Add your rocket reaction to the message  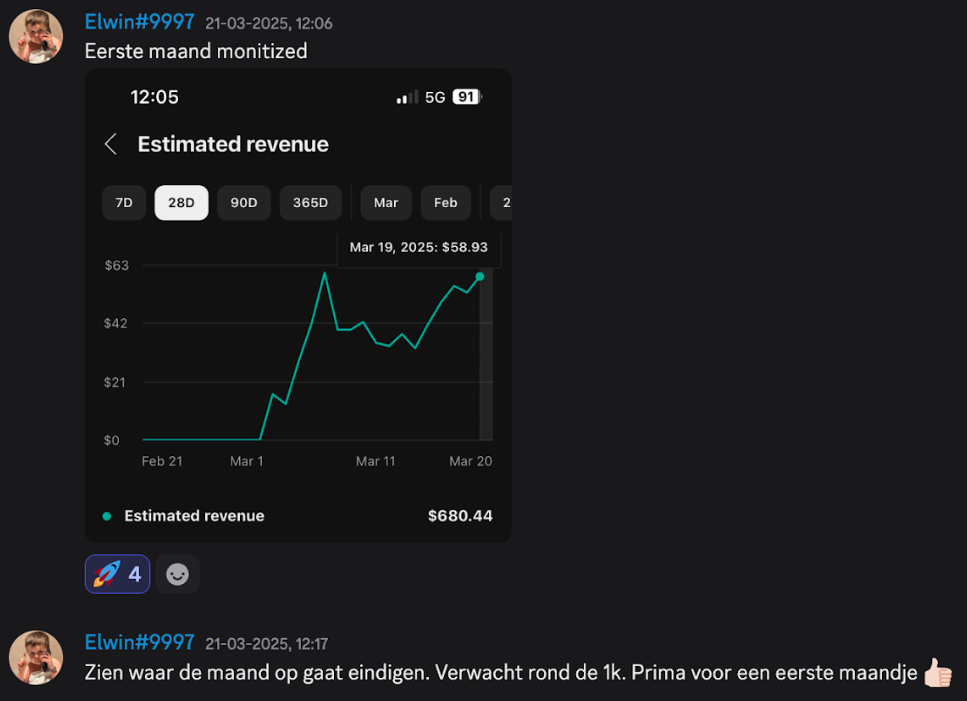coord(117,574)
